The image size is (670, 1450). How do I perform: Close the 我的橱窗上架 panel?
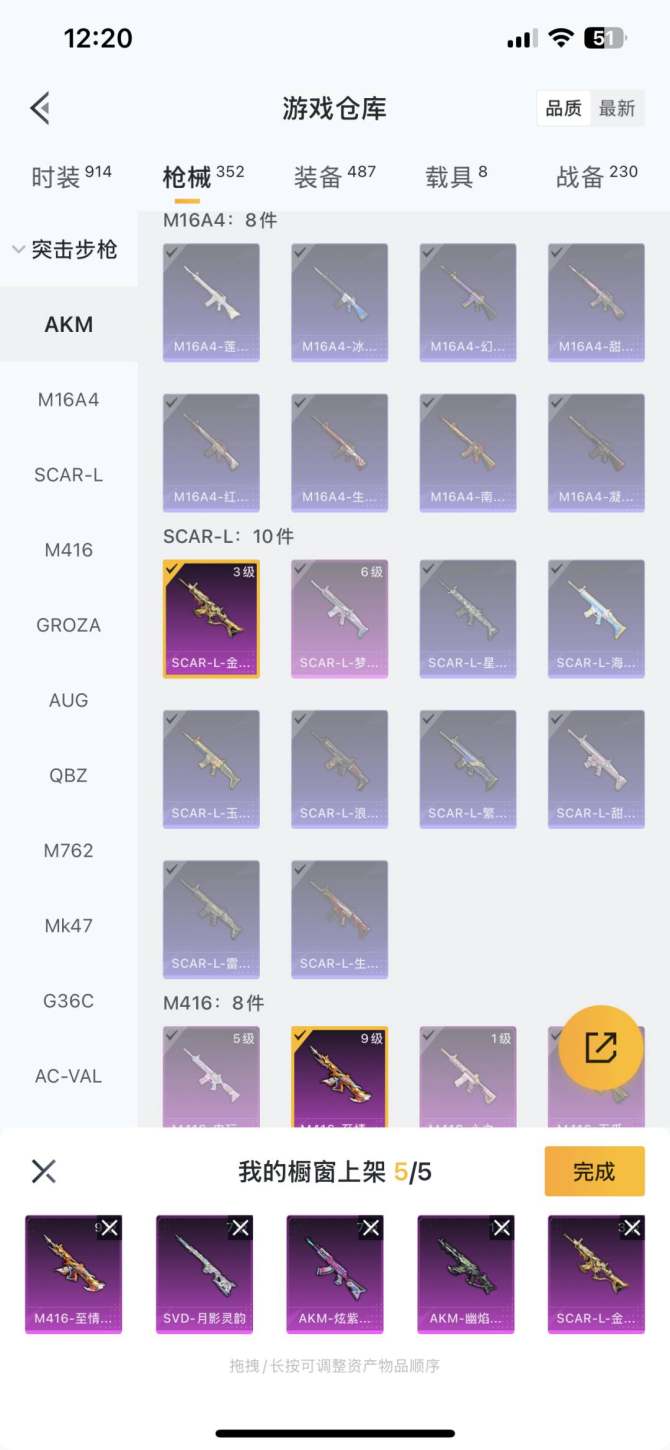43,1171
